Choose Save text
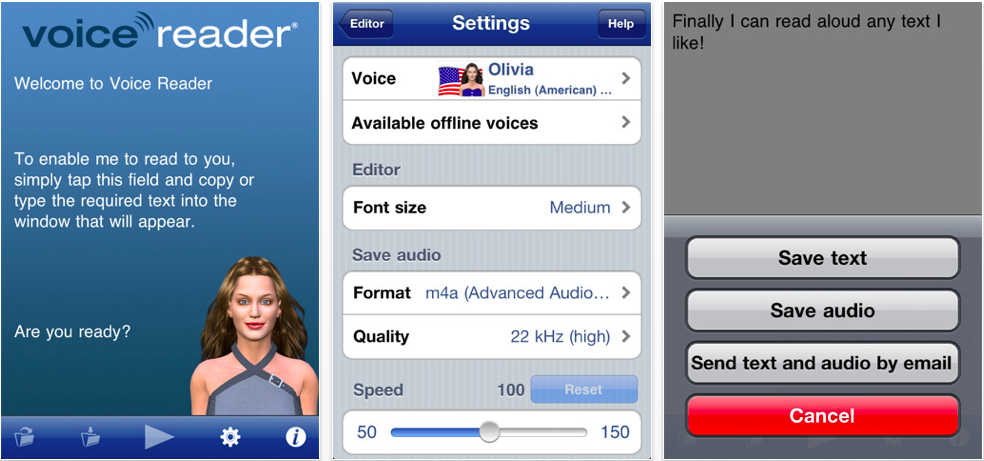 (x=822, y=258)
